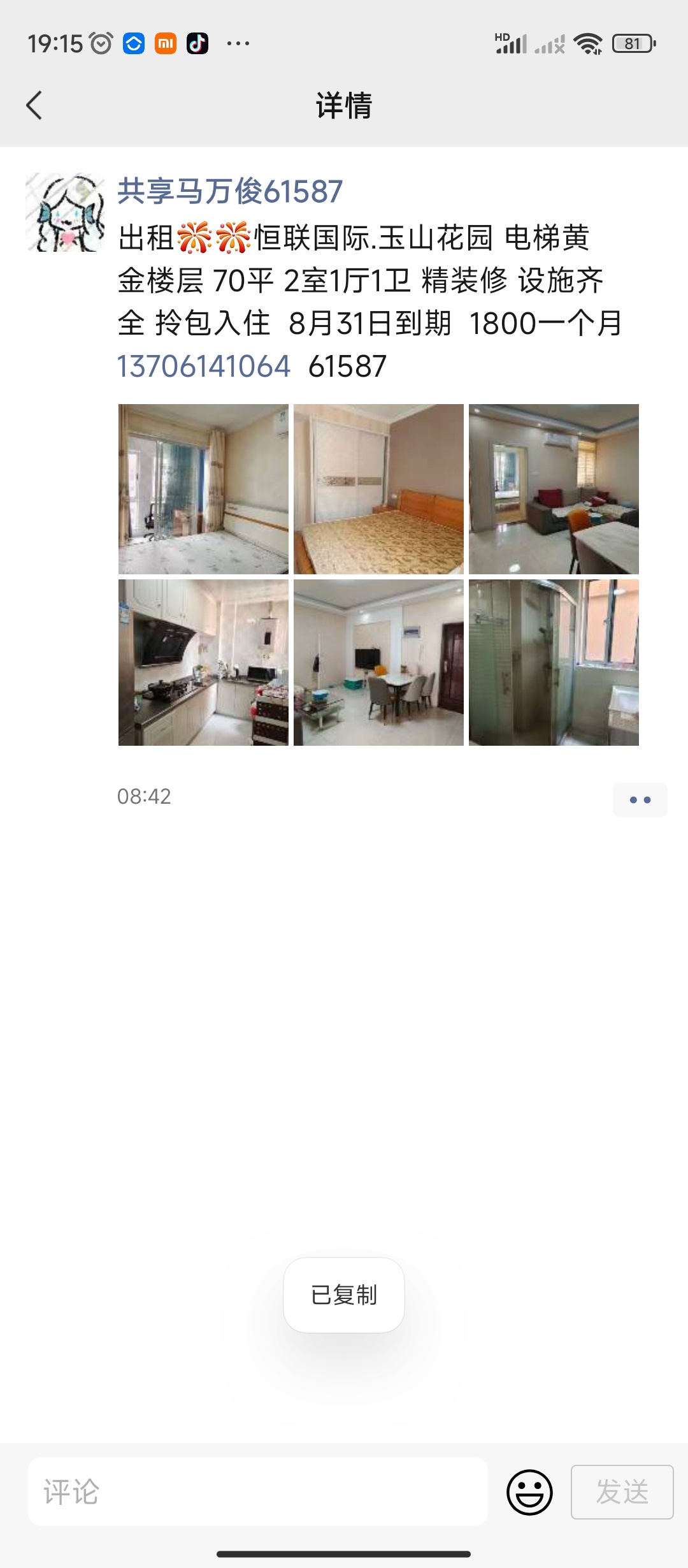View the bathroom shower photo
This screenshot has height=1568, width=688.
(554, 662)
